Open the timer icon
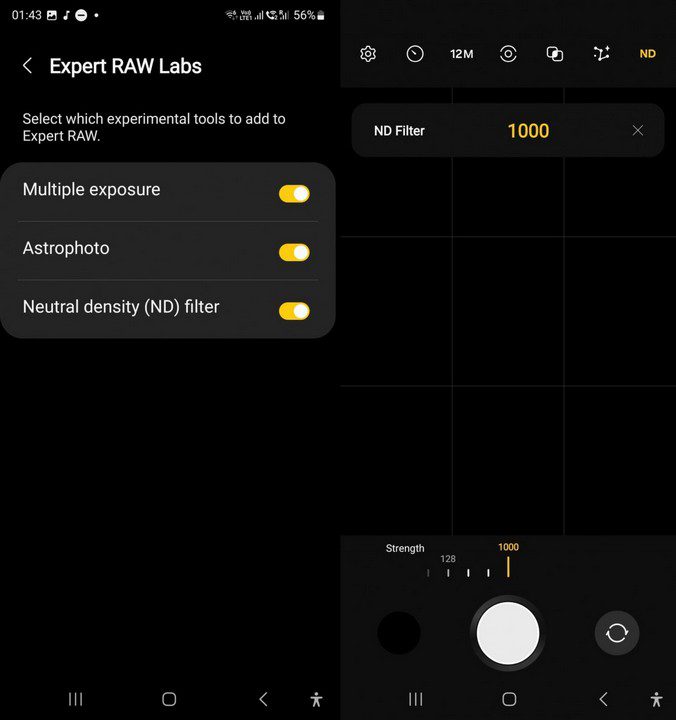Image resolution: width=676 pixels, height=720 pixels. (415, 54)
